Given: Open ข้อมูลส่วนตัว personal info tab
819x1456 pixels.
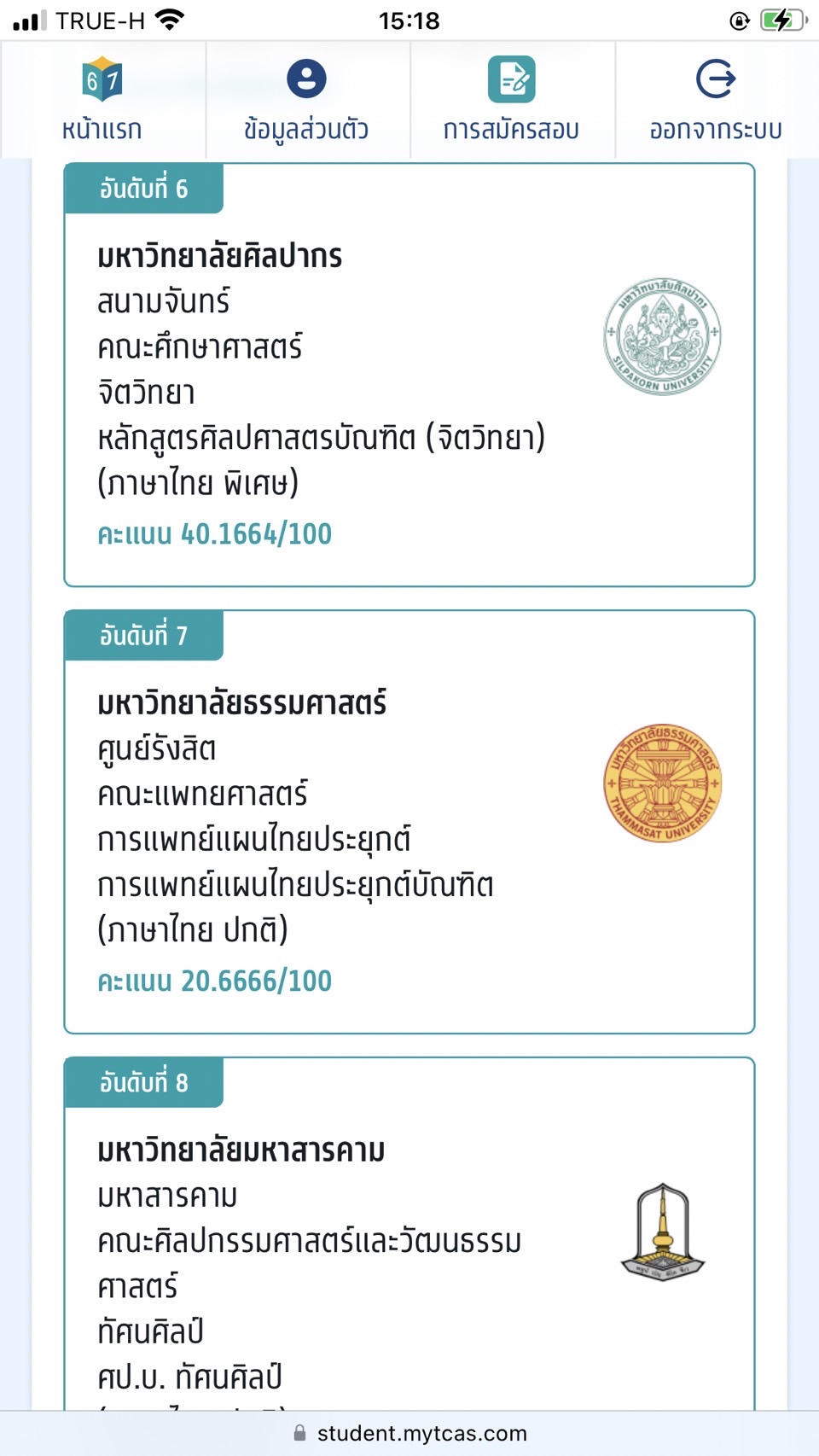Looking at the screenshot, I should point(307,99).
